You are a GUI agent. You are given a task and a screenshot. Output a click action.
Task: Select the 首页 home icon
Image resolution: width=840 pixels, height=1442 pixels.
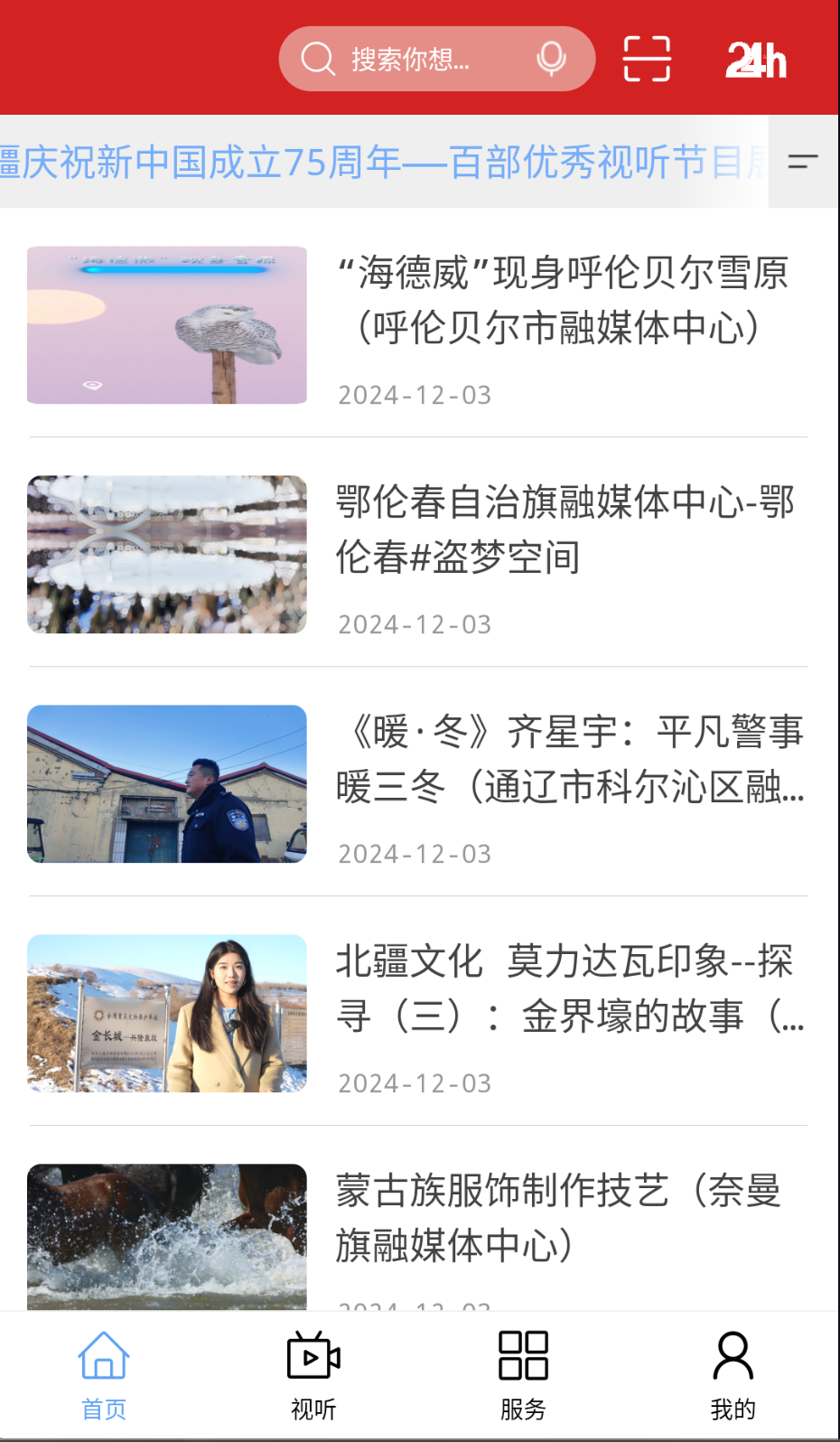coord(103,1355)
